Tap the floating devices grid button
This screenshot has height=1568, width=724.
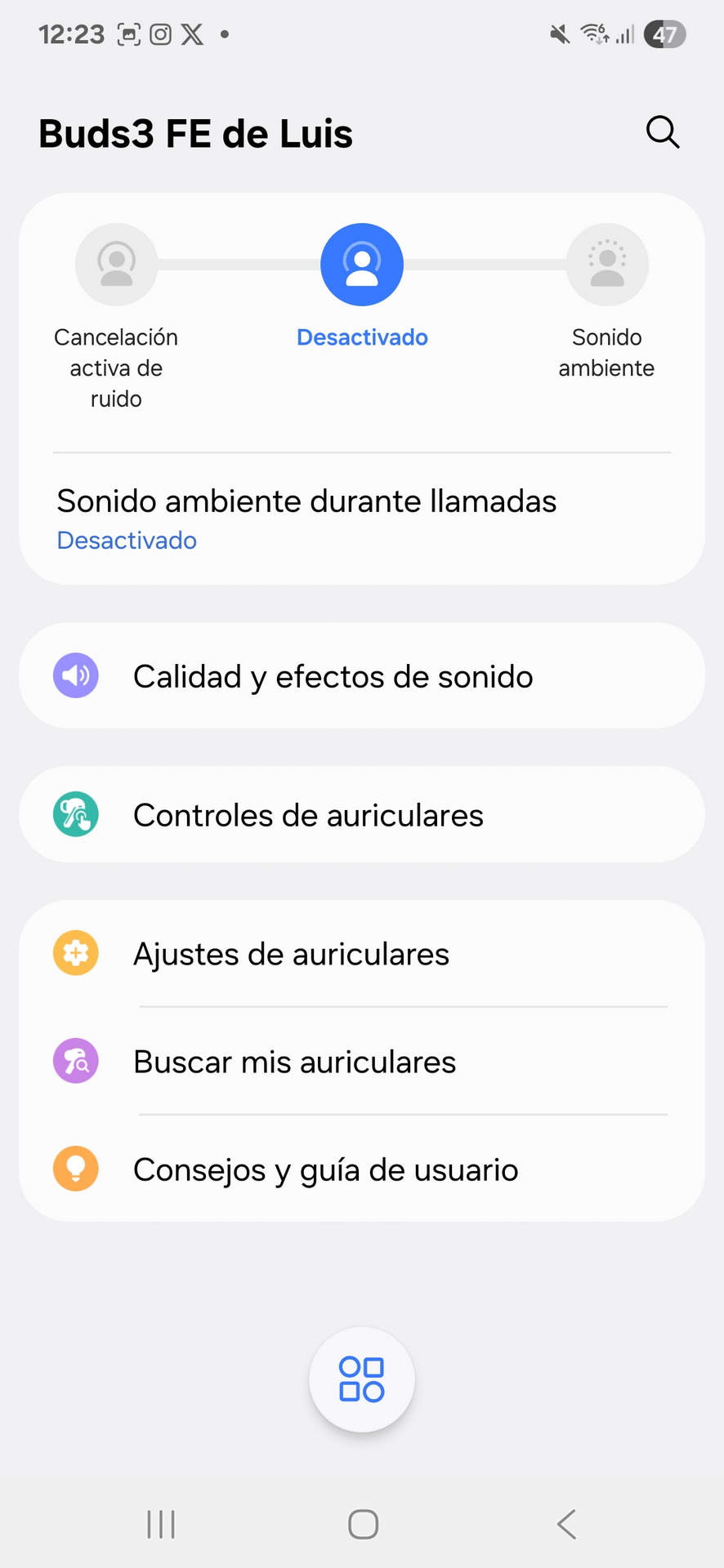pyautogui.click(x=362, y=1379)
